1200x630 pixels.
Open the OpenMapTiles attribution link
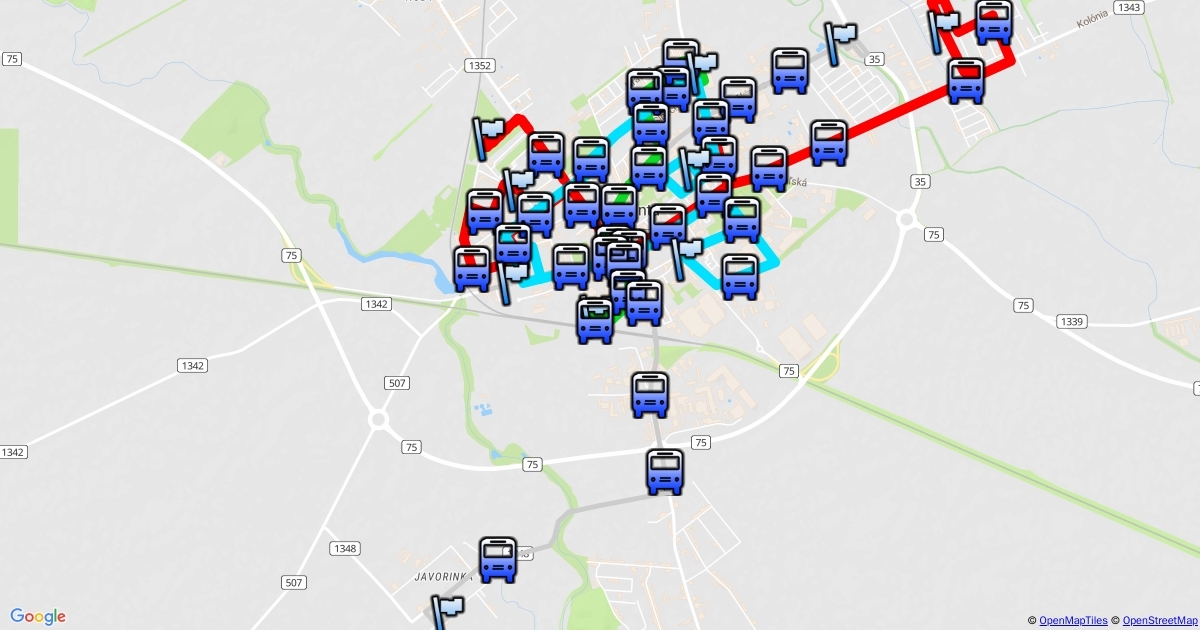pos(1073,621)
